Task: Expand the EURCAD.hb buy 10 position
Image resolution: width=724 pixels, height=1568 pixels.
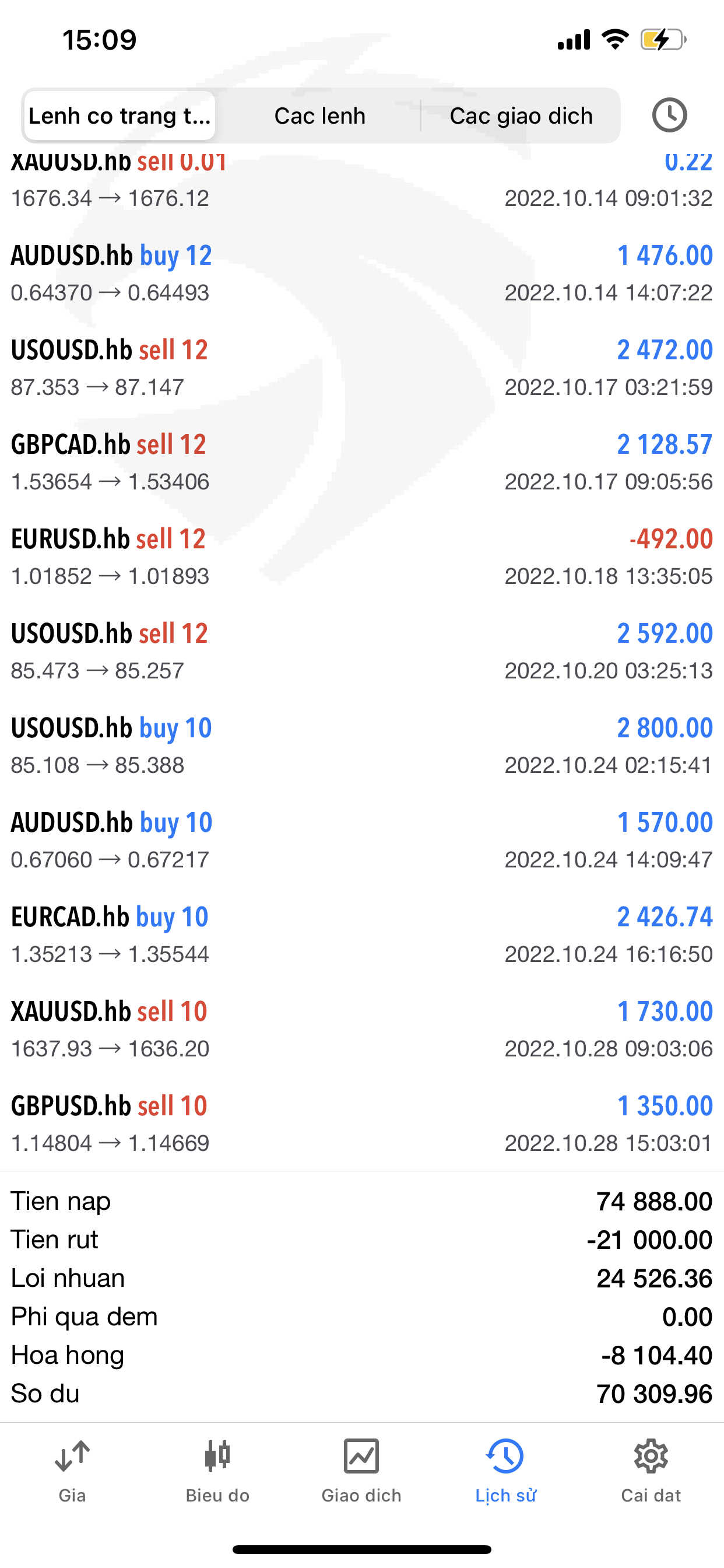Action: (x=361, y=935)
